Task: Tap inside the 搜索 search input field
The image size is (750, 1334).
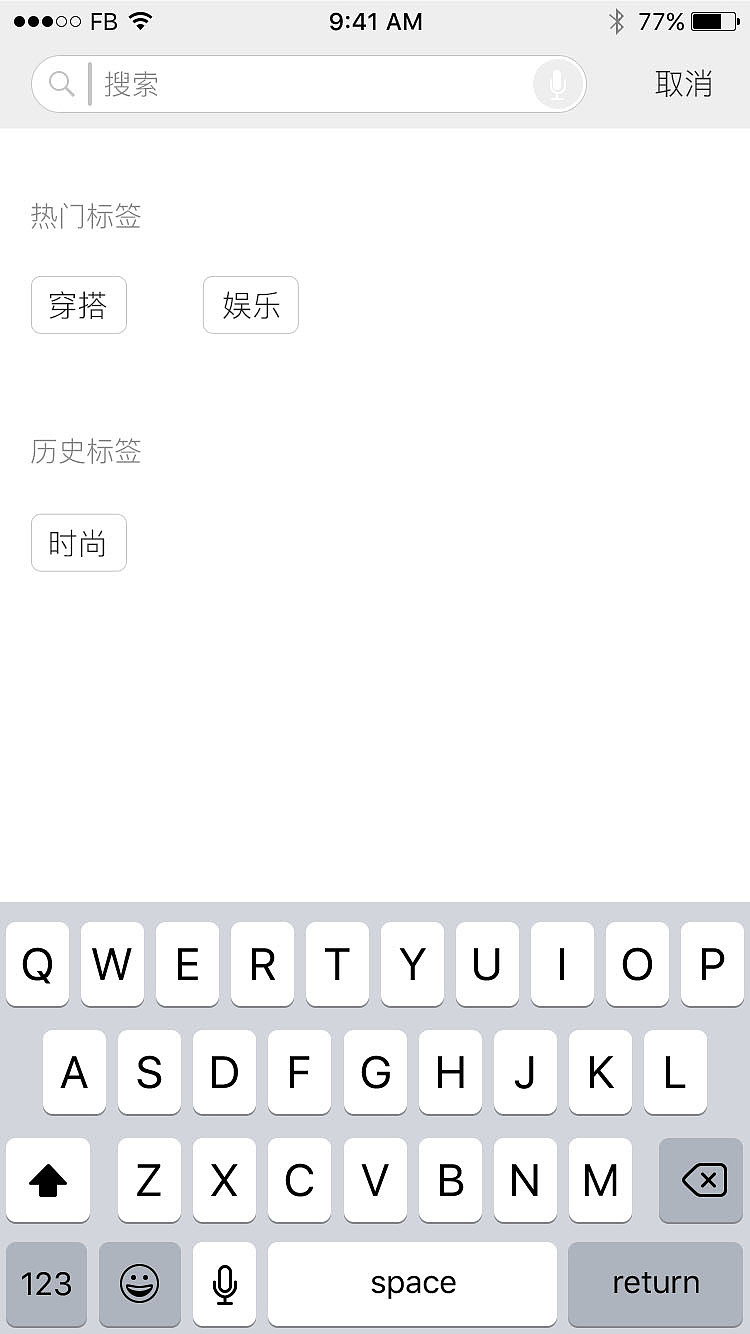Action: pyautogui.click(x=250, y=84)
